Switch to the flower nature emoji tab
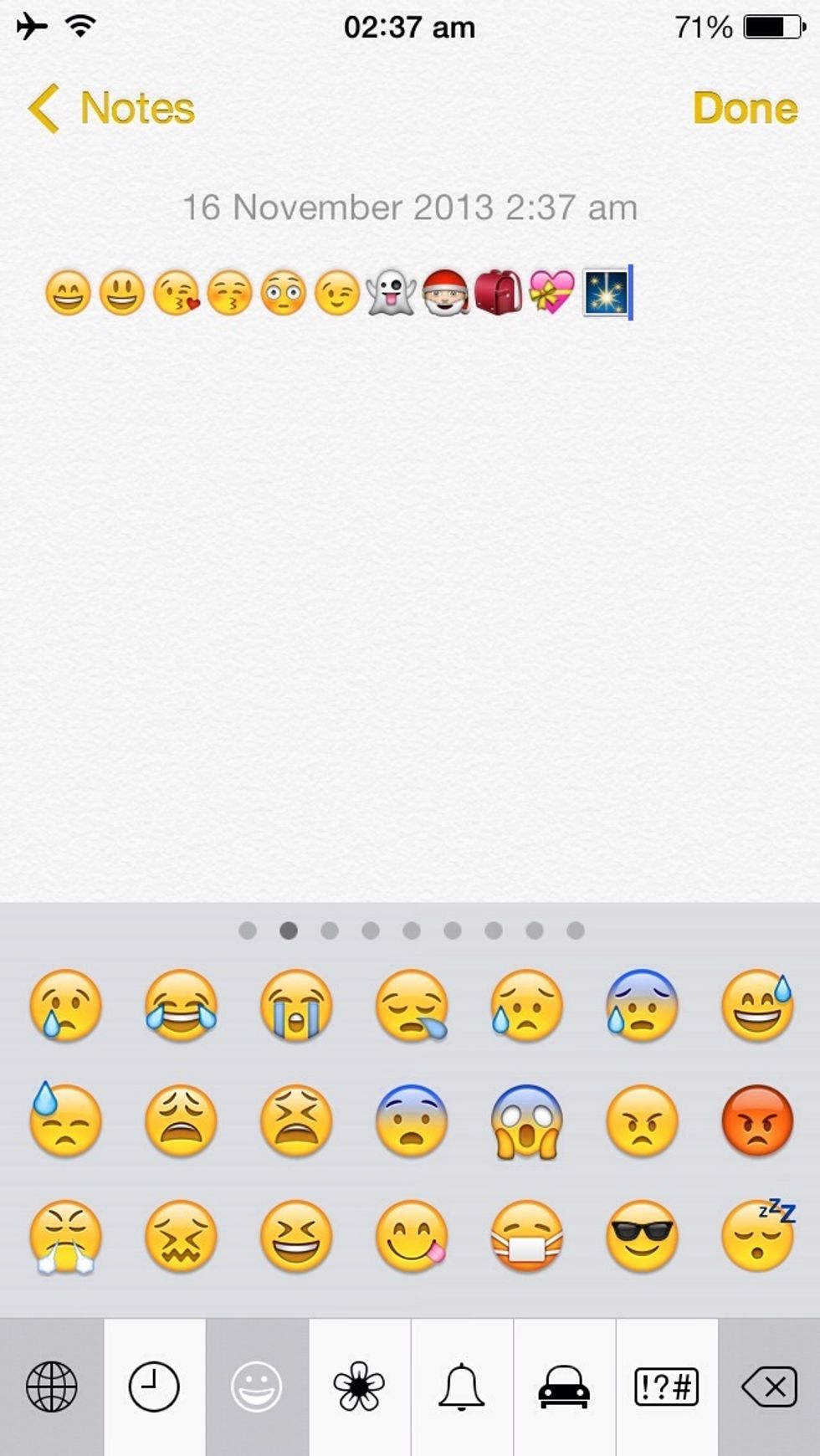The image size is (820, 1456). [x=359, y=1387]
